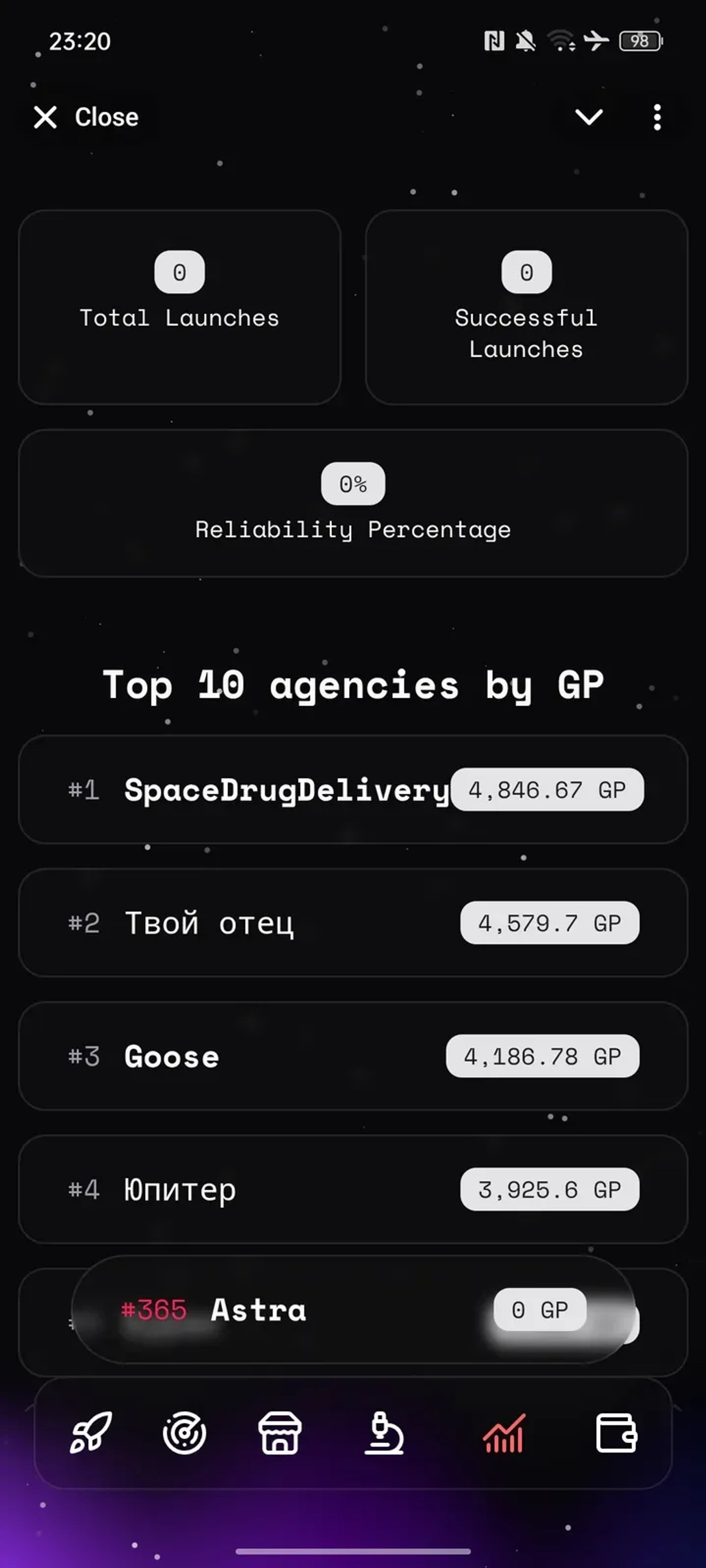Tap the 4,846.67 GP badge
This screenshot has width=706, height=1568.
click(546, 789)
